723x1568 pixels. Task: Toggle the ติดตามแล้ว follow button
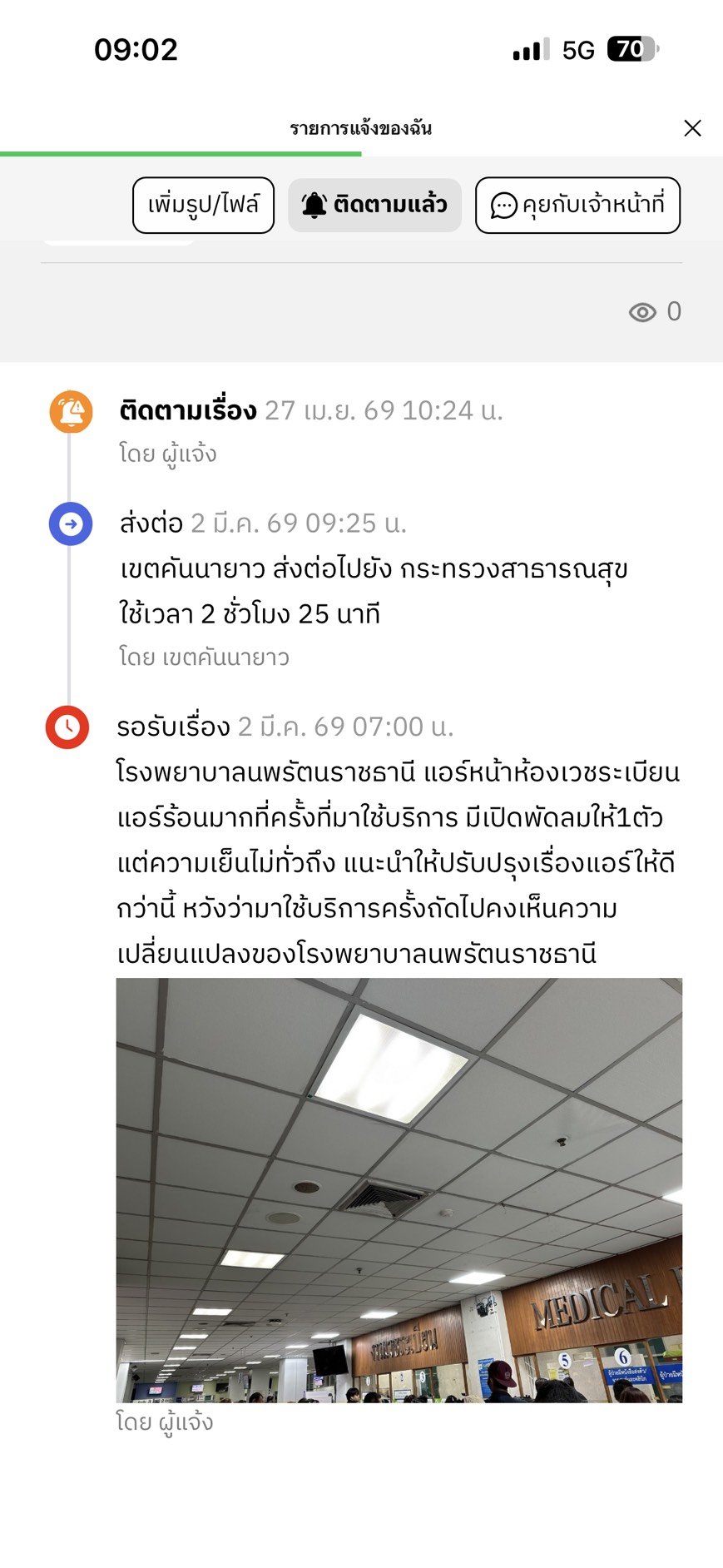coord(374,205)
